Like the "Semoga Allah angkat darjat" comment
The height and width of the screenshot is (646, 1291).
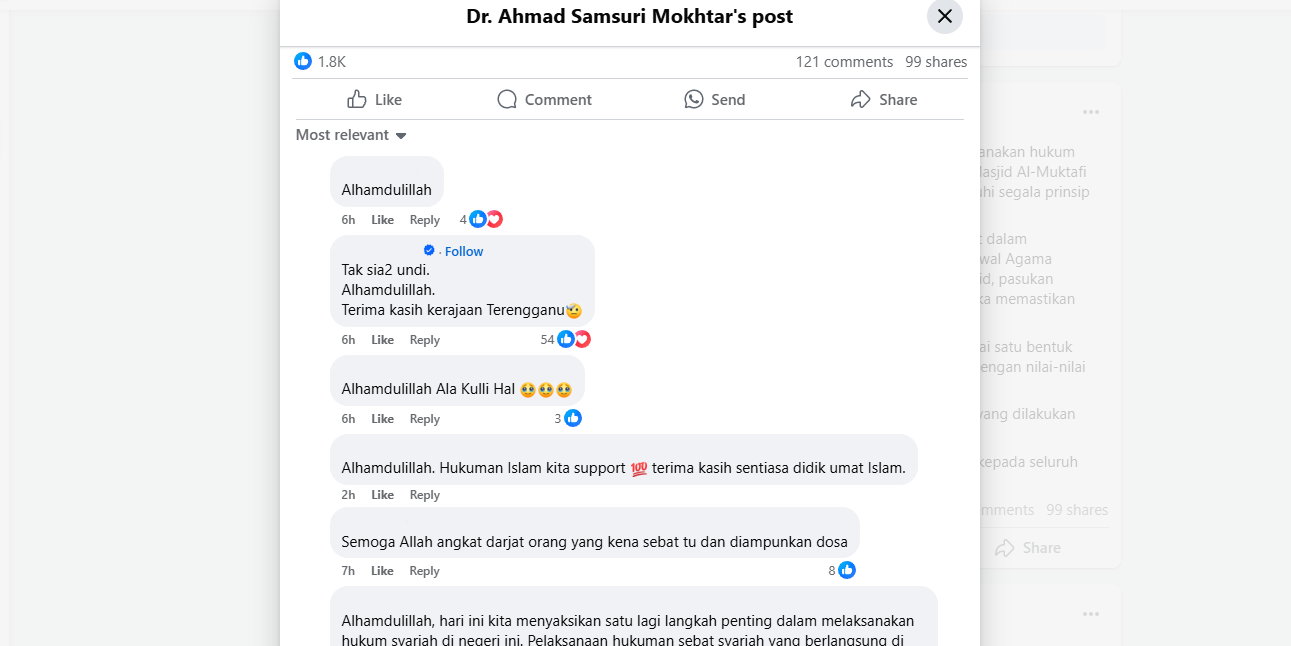pyautogui.click(x=382, y=571)
